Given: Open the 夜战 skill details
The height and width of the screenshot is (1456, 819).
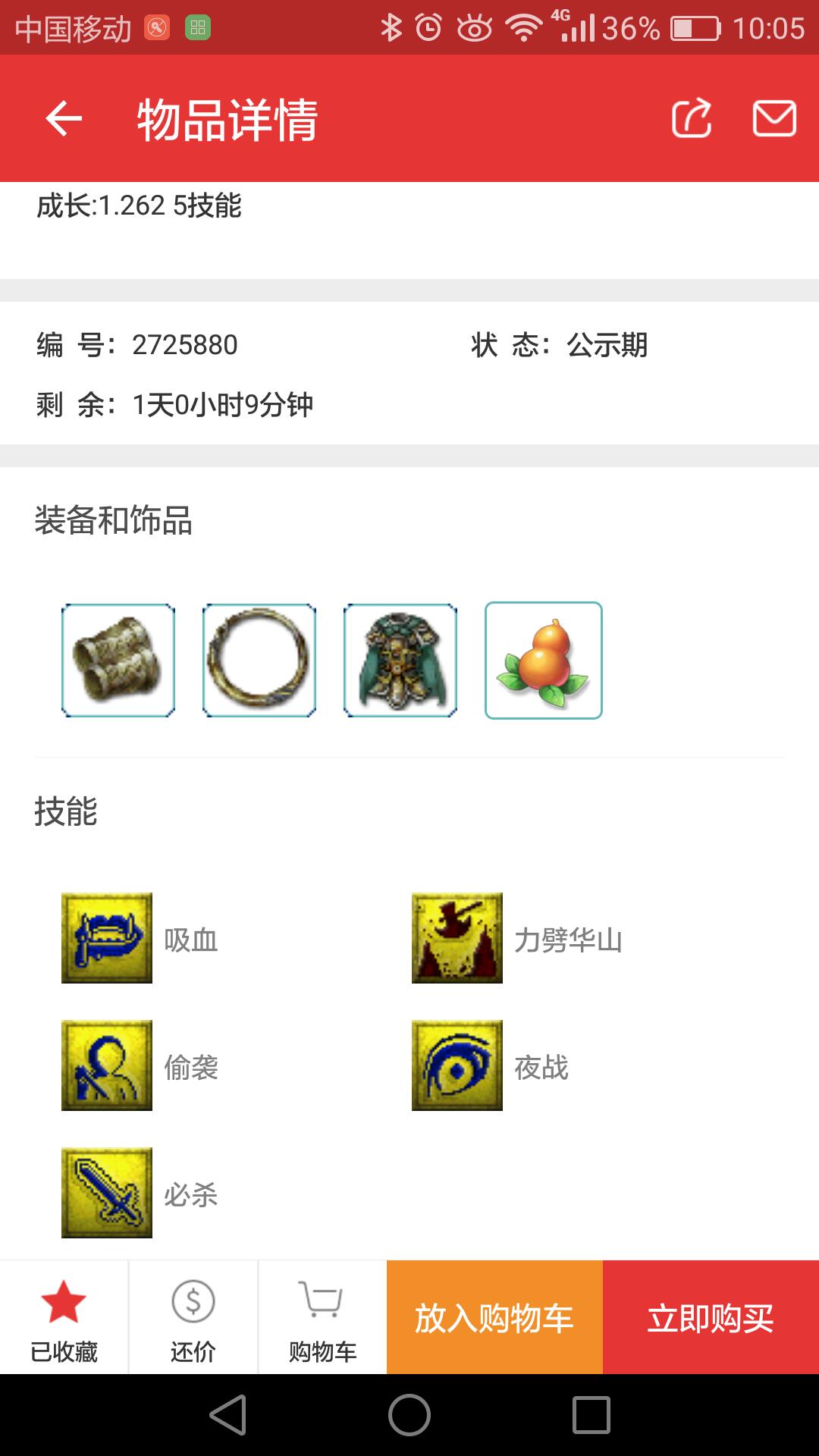Looking at the screenshot, I should point(457,1065).
